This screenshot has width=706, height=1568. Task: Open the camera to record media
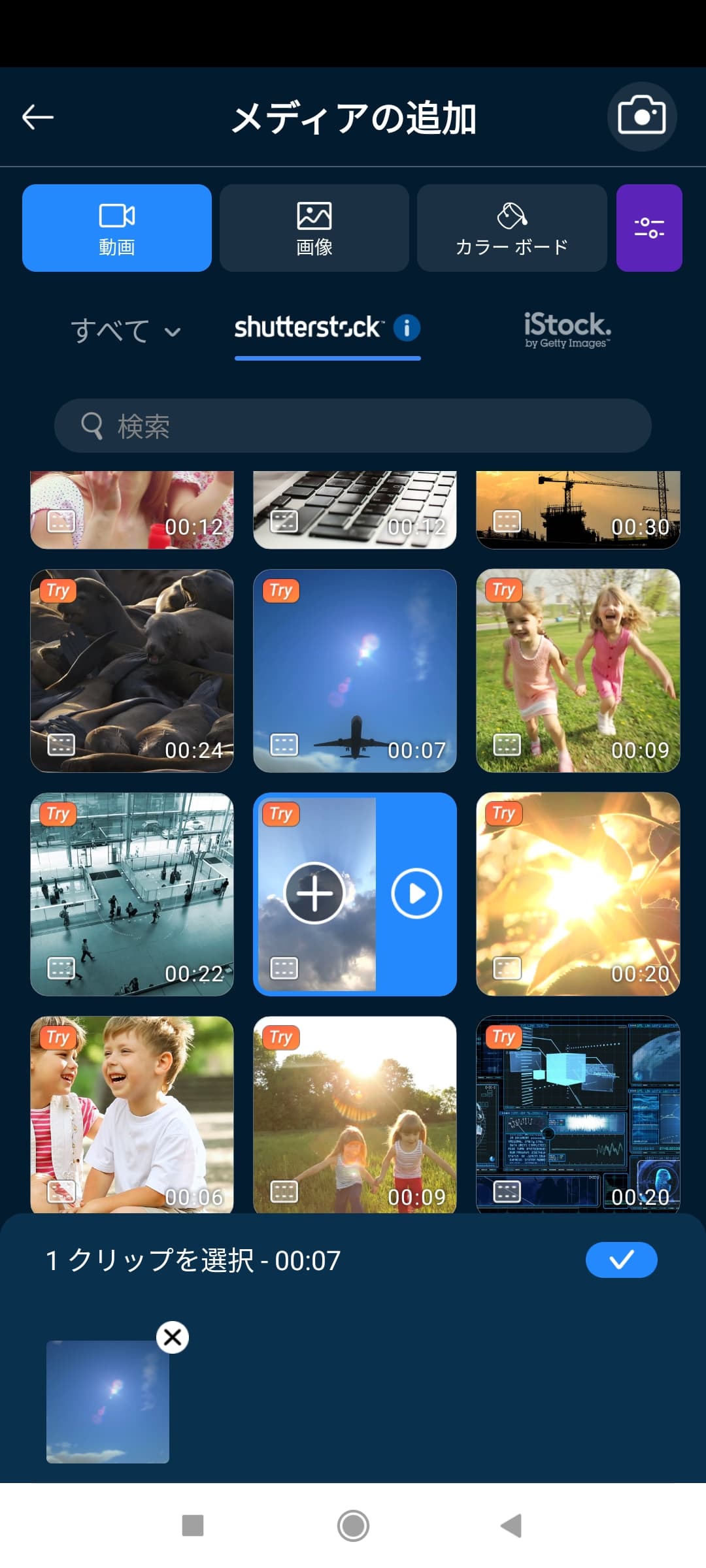pyautogui.click(x=641, y=116)
